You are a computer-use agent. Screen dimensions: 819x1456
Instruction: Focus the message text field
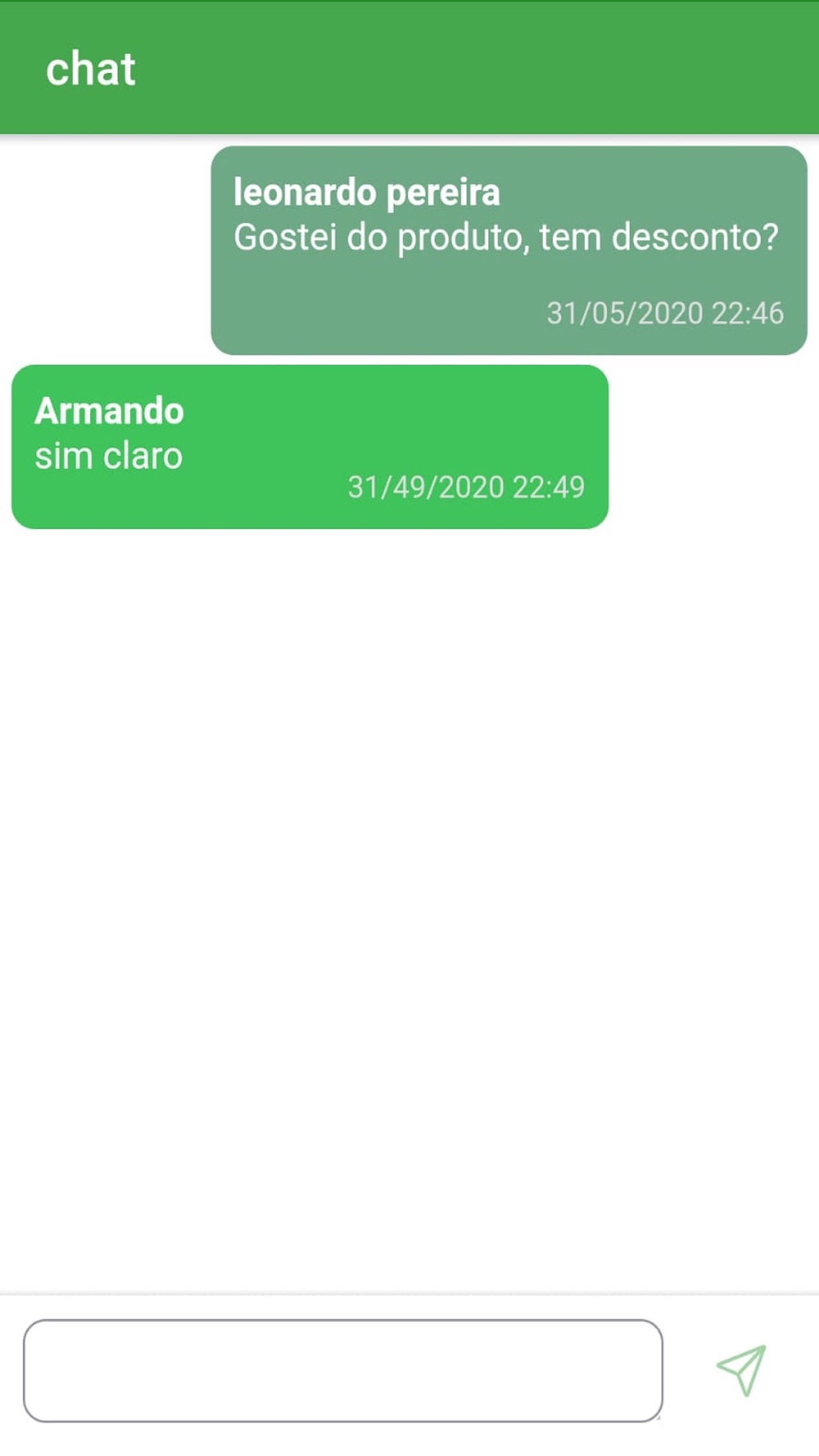[x=342, y=1370]
